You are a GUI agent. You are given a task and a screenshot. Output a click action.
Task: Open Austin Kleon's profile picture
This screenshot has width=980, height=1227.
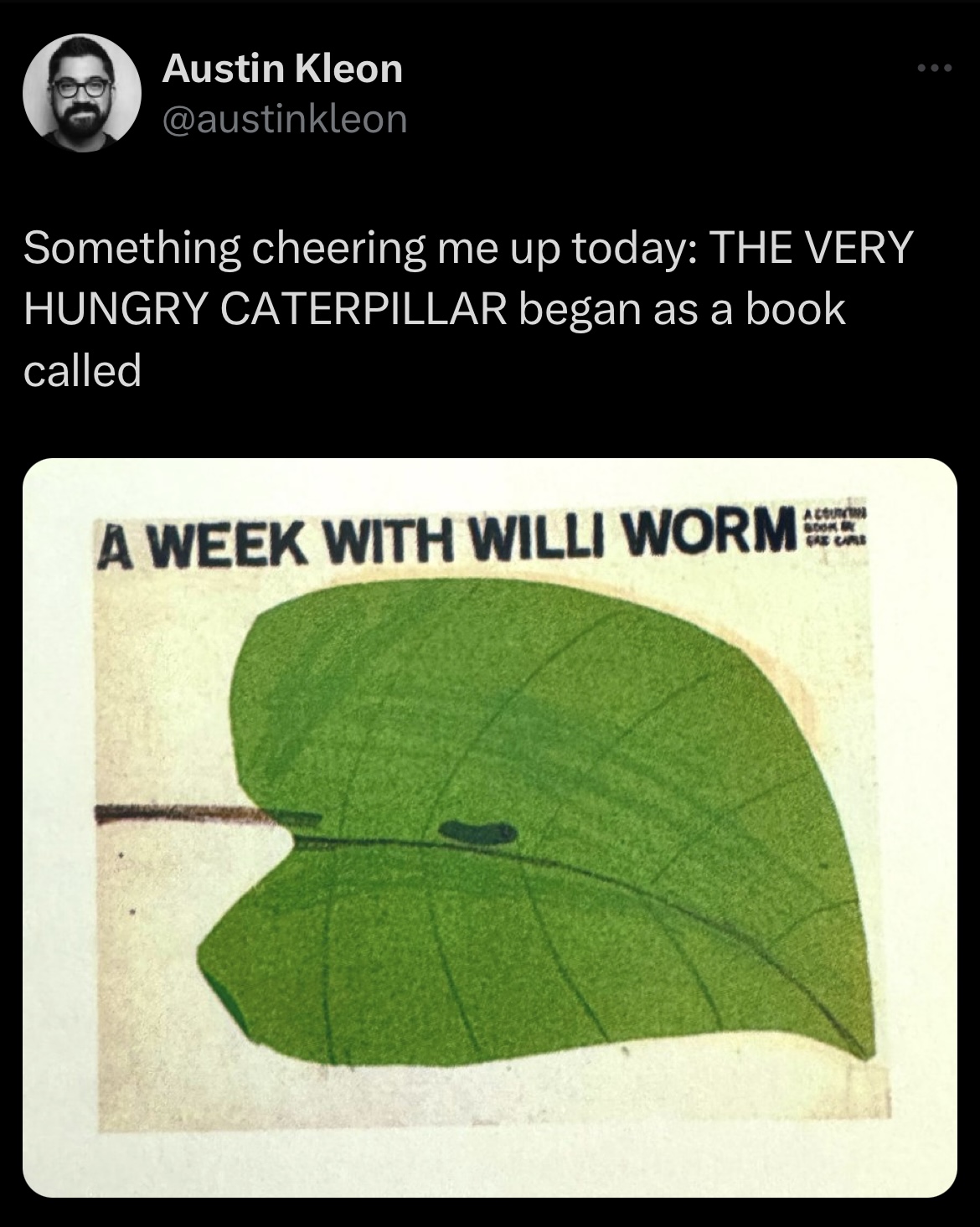point(81,92)
